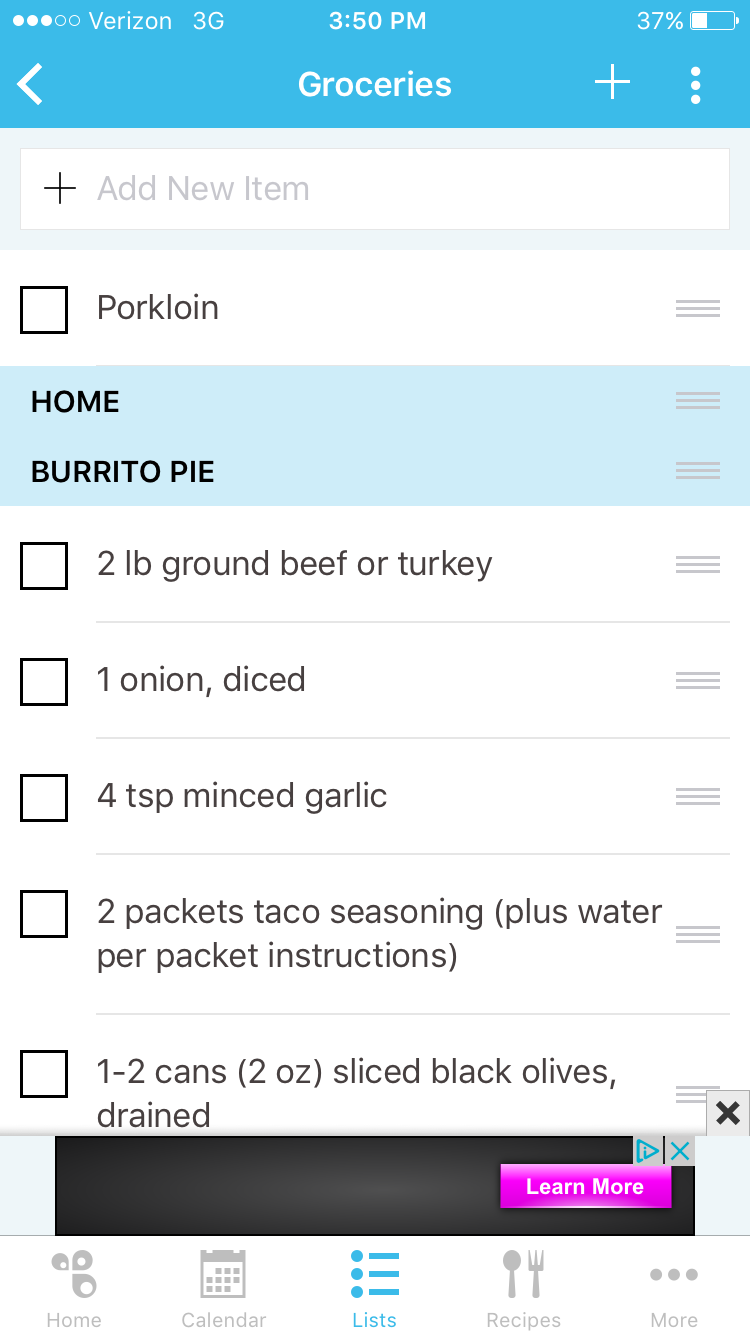Tap Learn More on the ad banner
750x1334 pixels.
click(x=585, y=1187)
